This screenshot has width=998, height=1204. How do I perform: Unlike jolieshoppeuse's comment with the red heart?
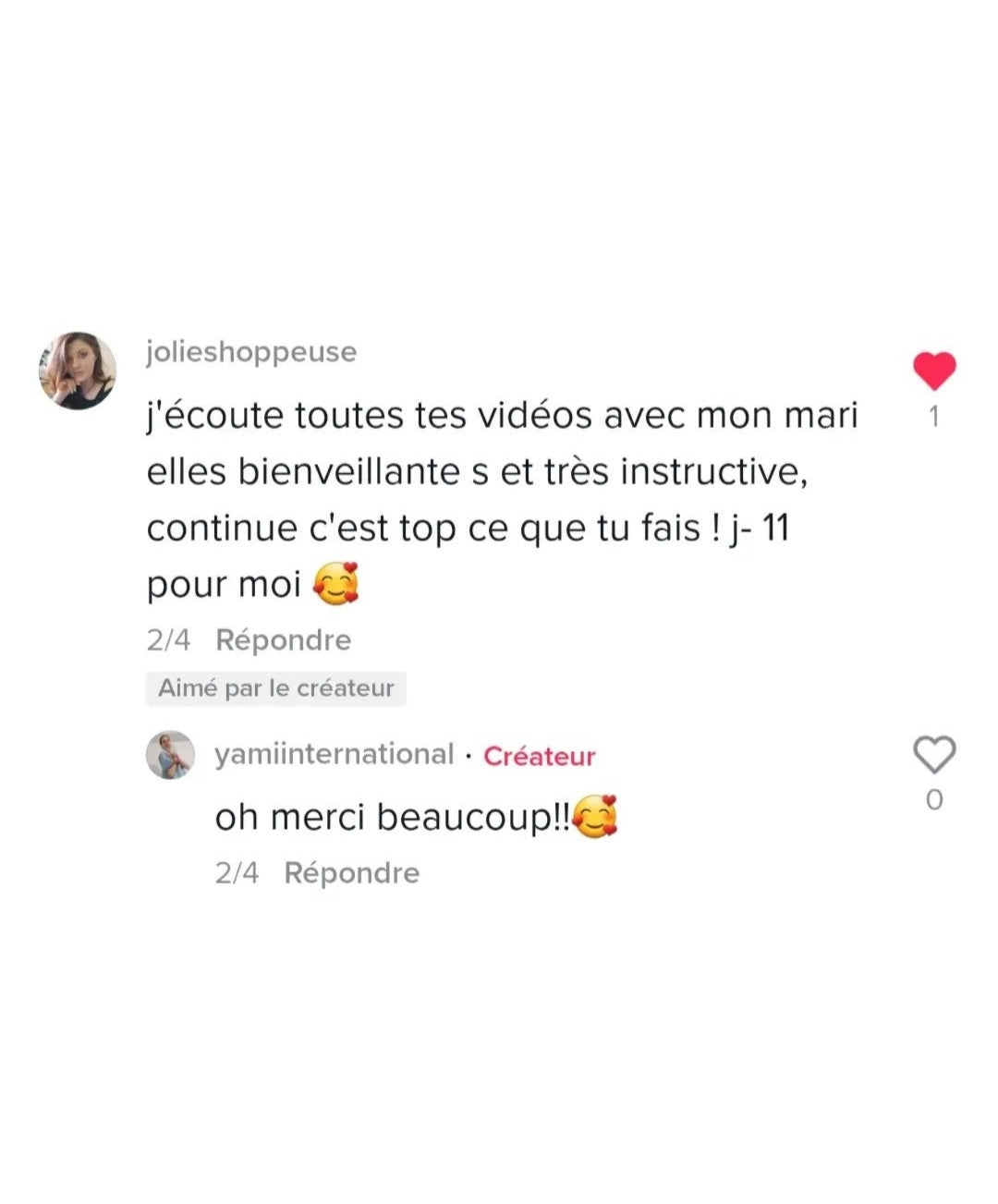tap(934, 371)
